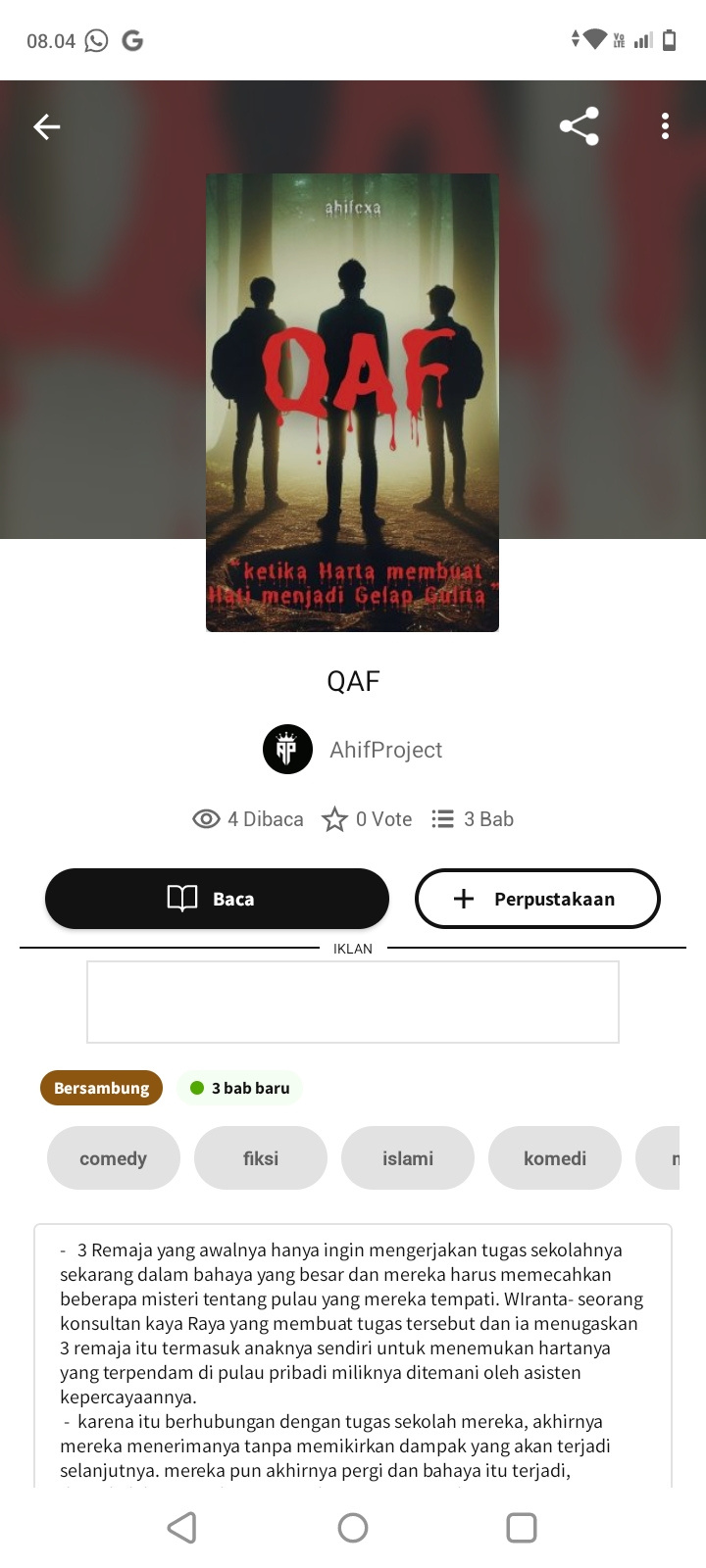
Task: Select the komedi tag chip
Action: tap(555, 1158)
